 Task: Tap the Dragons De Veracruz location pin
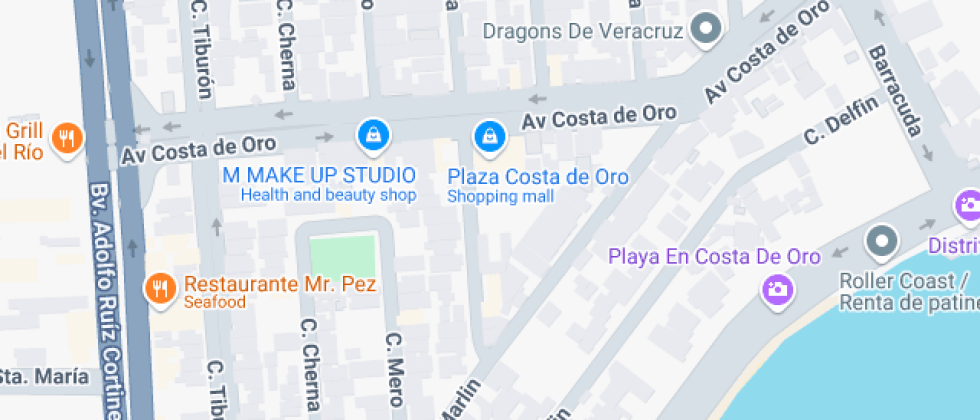click(x=708, y=29)
